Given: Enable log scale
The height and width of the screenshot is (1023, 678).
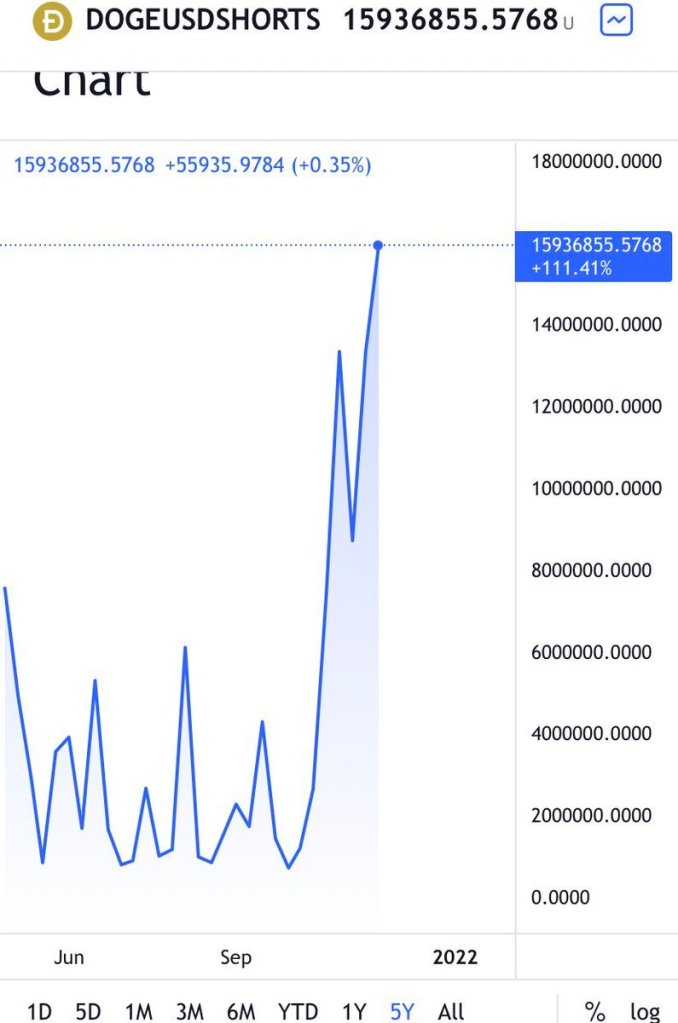Looking at the screenshot, I should [x=645, y=1011].
